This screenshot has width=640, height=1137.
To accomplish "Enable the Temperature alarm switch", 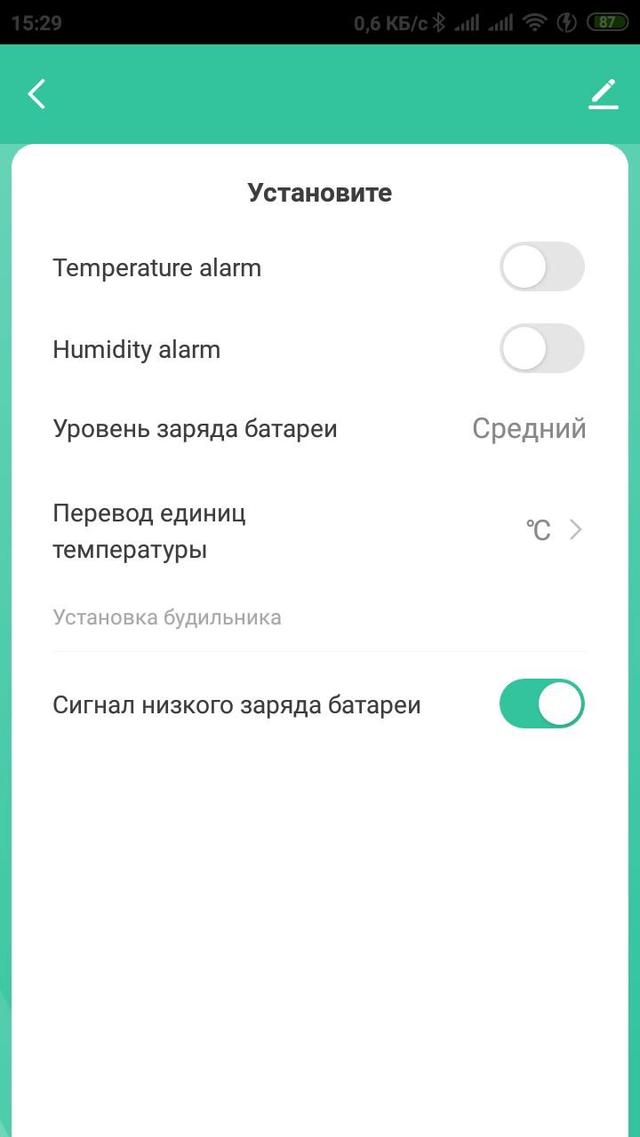I will click(541, 267).
